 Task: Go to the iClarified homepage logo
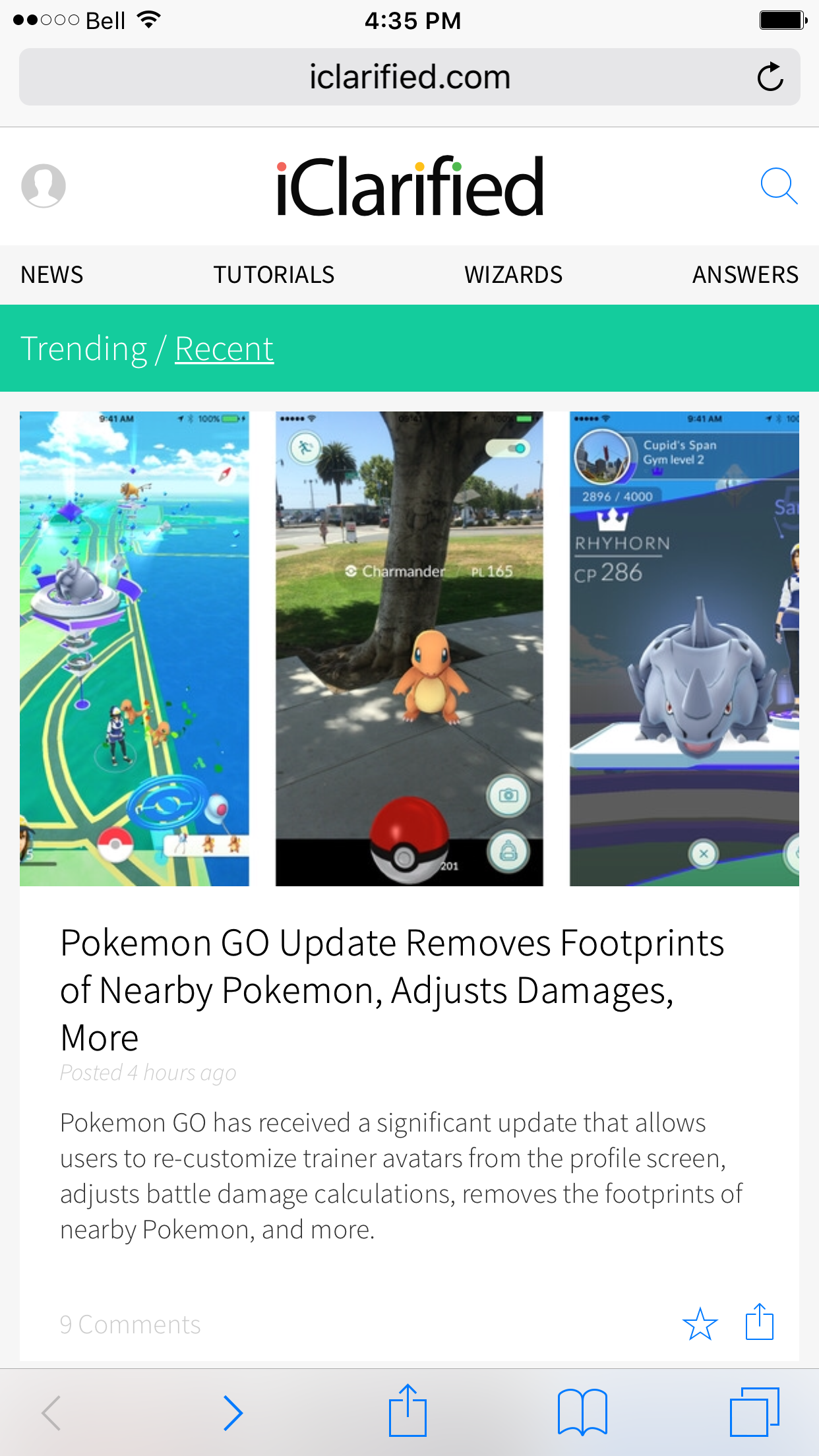[x=409, y=187]
